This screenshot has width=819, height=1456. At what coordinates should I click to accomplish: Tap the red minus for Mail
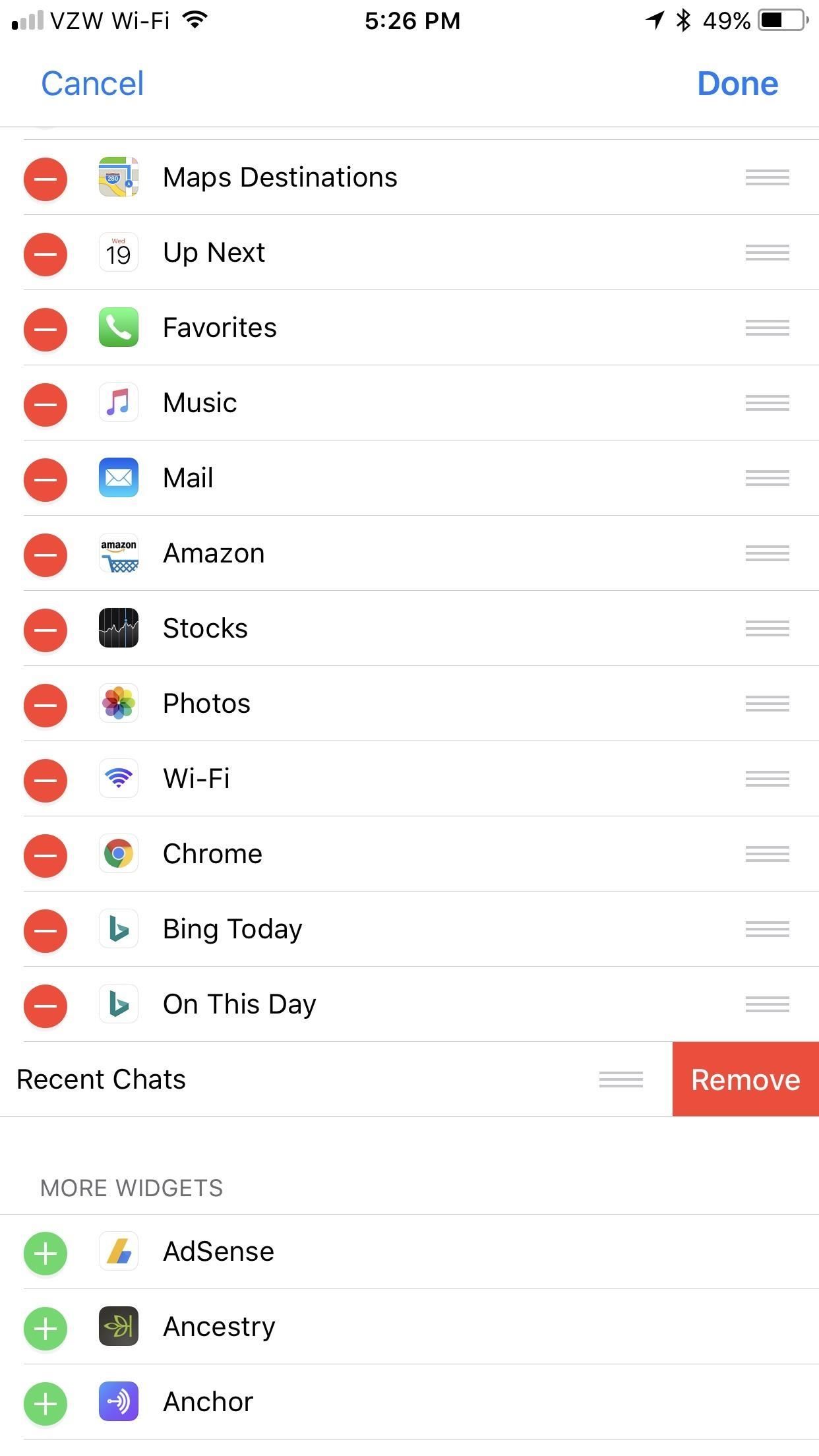tap(45, 479)
